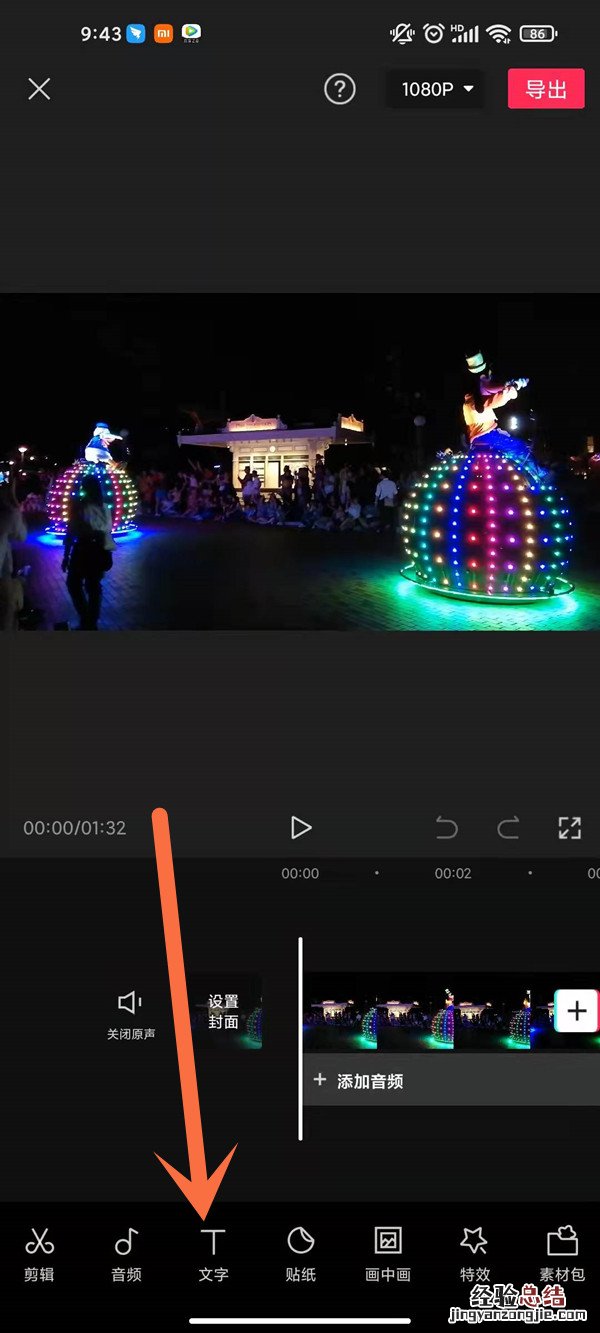Undo the last edit
The height and width of the screenshot is (1333, 600).
[446, 827]
